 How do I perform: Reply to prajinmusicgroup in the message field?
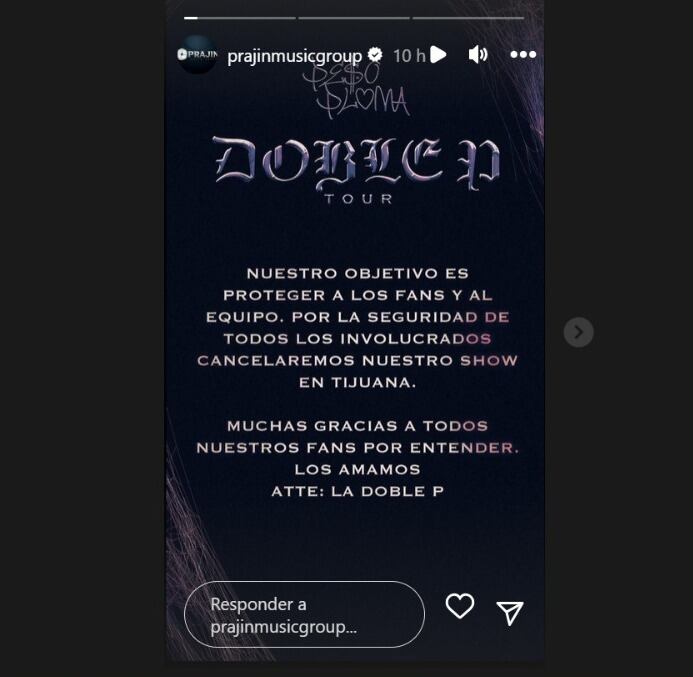click(304, 615)
